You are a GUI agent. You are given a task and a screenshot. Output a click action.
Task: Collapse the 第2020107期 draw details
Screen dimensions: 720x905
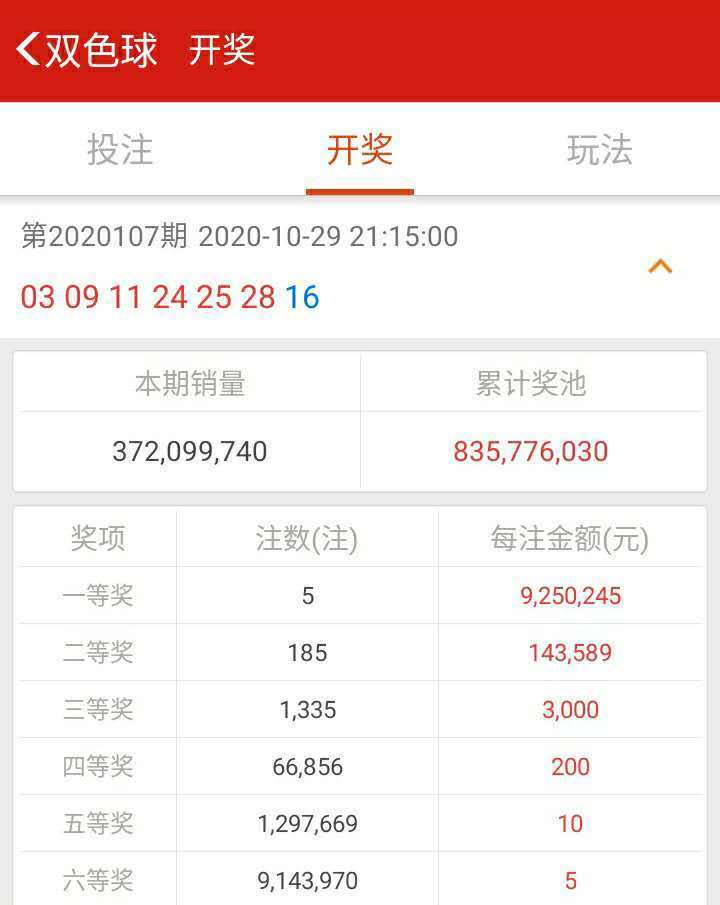(660, 266)
